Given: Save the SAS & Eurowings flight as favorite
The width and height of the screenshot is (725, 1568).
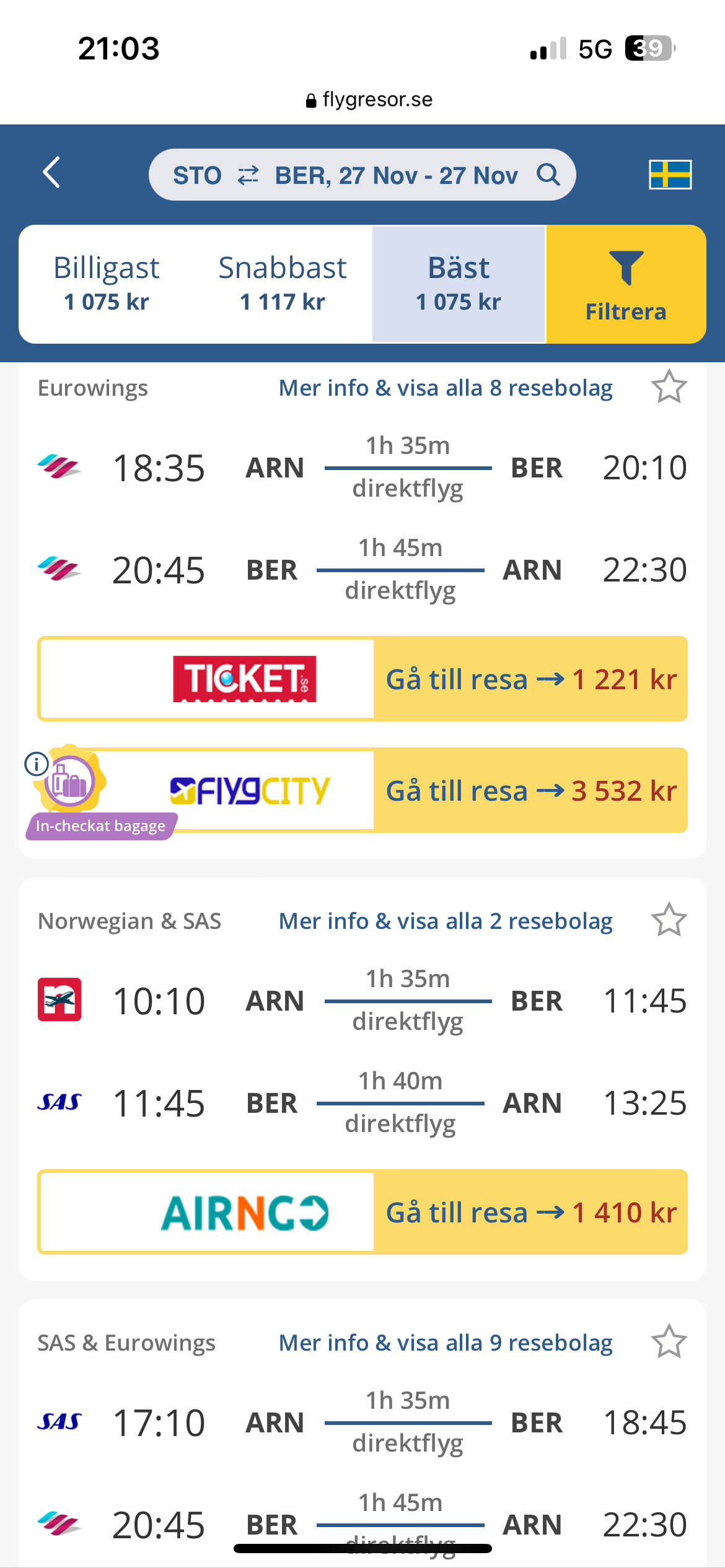Looking at the screenshot, I should coord(669,1342).
